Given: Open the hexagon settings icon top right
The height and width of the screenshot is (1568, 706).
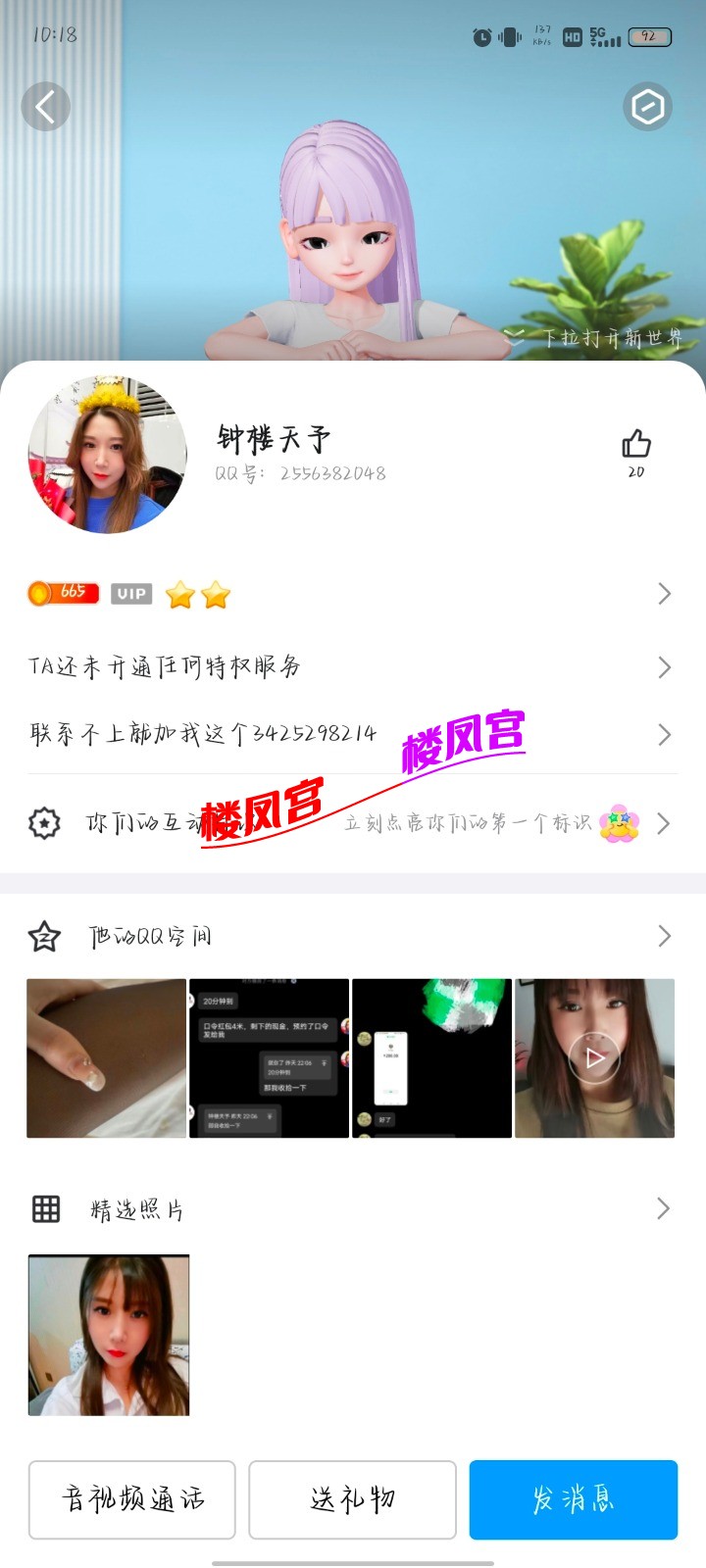Looking at the screenshot, I should [647, 108].
